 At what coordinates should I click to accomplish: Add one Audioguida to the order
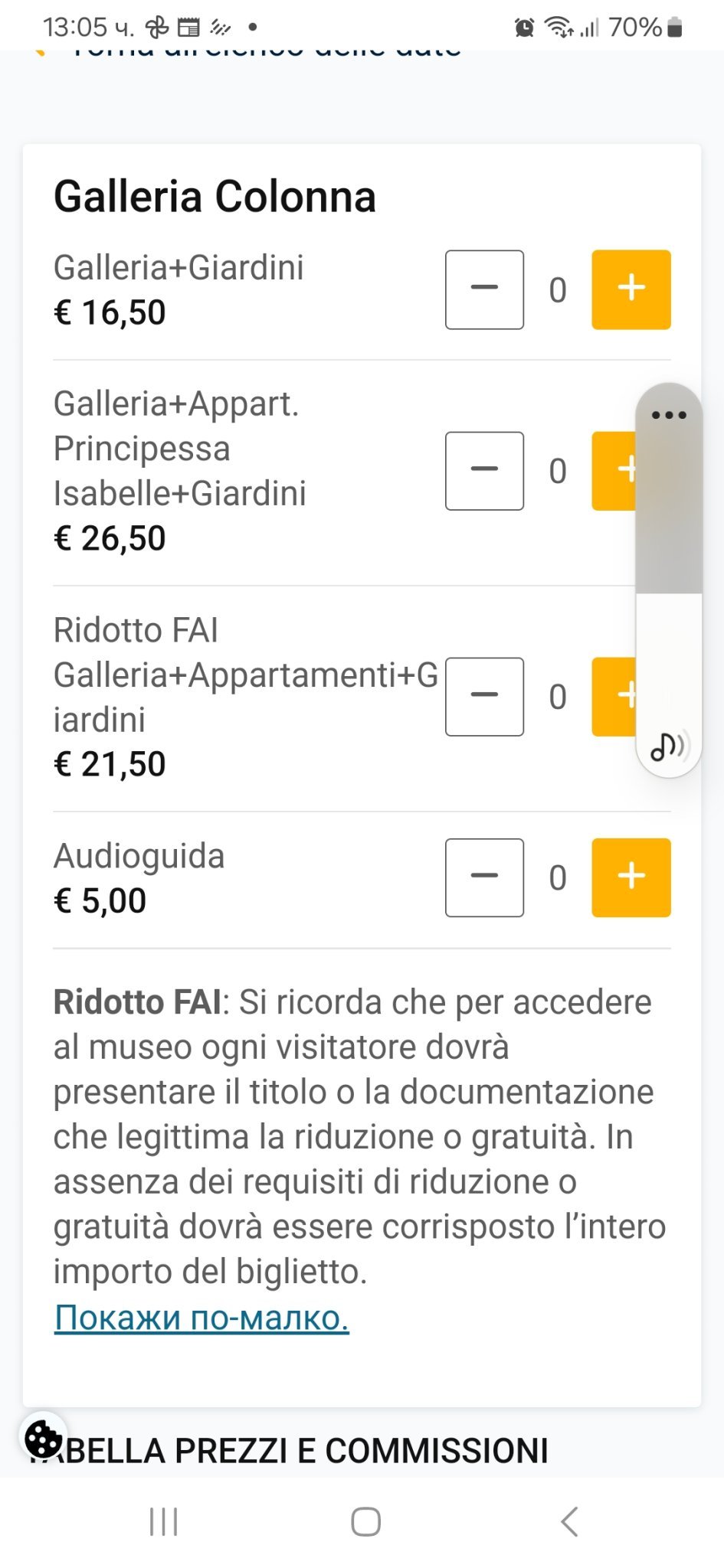(x=631, y=877)
